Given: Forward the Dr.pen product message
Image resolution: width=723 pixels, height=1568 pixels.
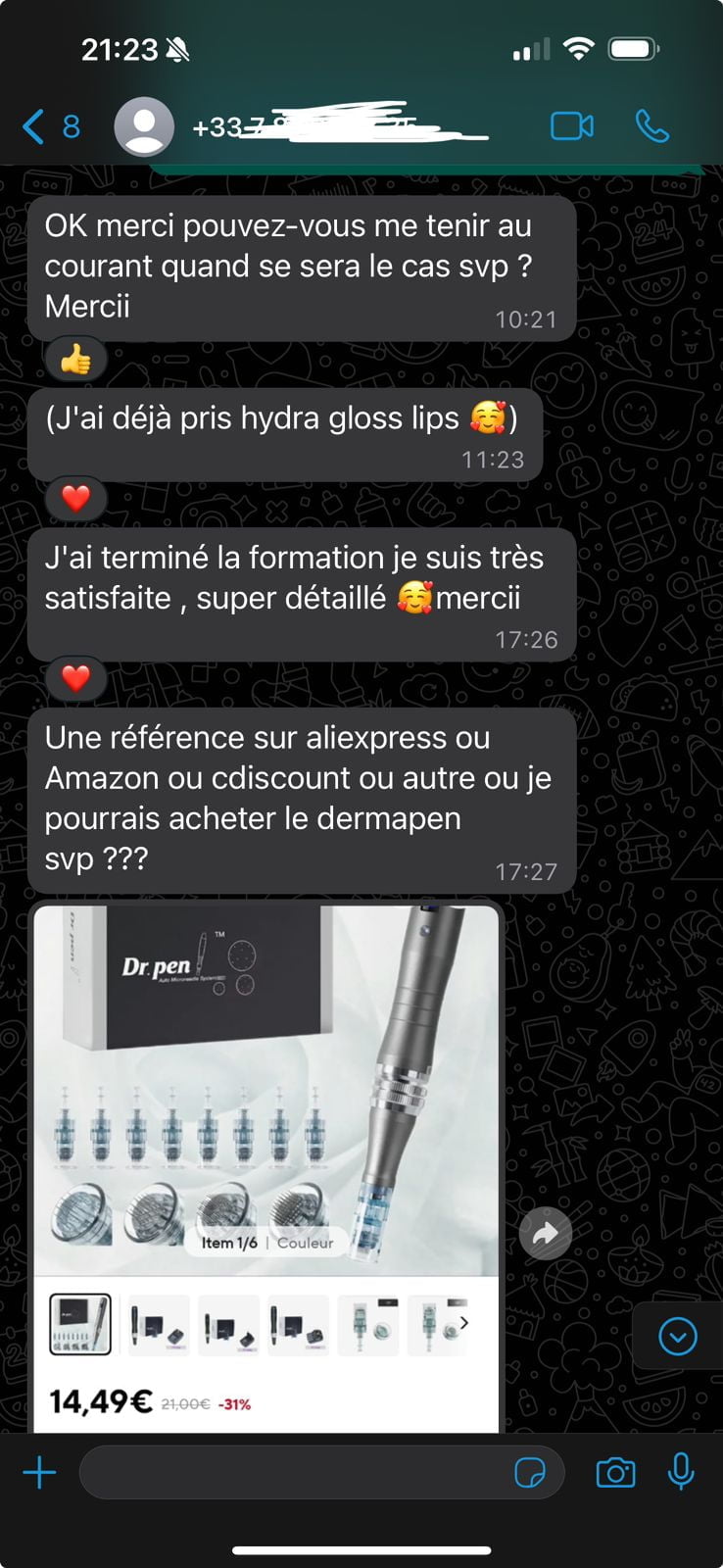Looking at the screenshot, I should click(x=546, y=1234).
